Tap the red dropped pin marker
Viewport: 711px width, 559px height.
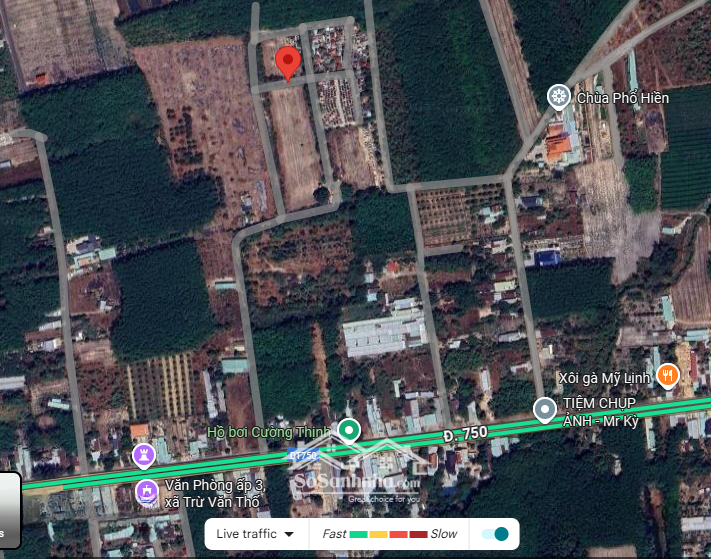288,63
